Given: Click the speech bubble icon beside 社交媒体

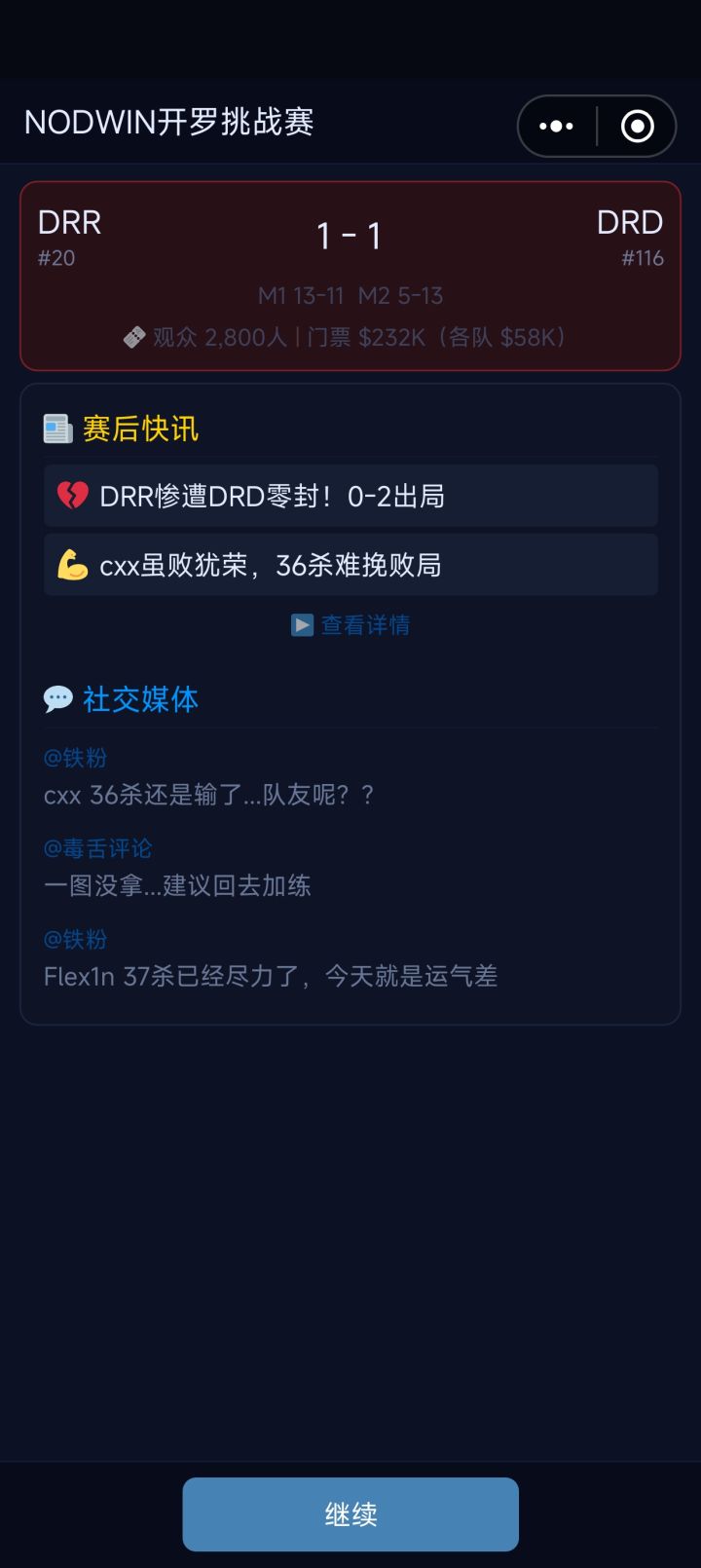Looking at the screenshot, I should [58, 697].
